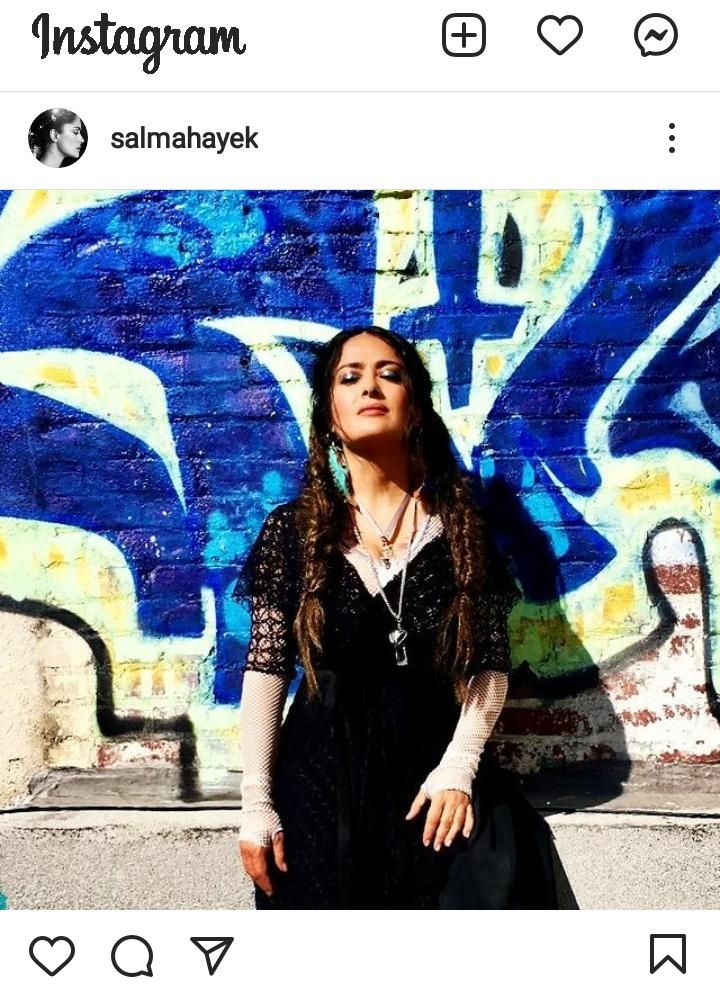
Task: Open the post's three-dot options menu
Action: pos(671,138)
